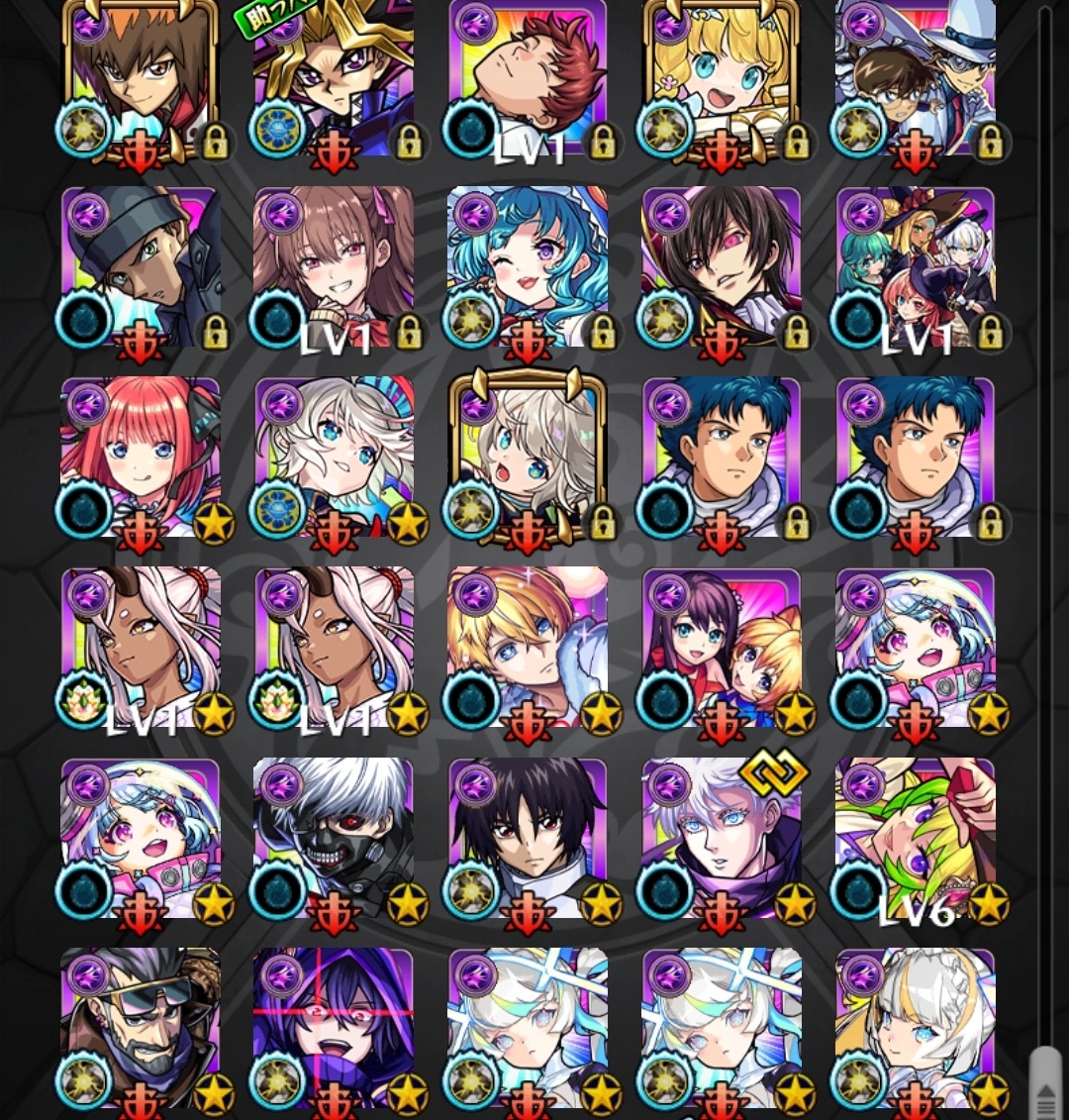
Task: Select the black-haired man in white uniform
Action: point(528,840)
